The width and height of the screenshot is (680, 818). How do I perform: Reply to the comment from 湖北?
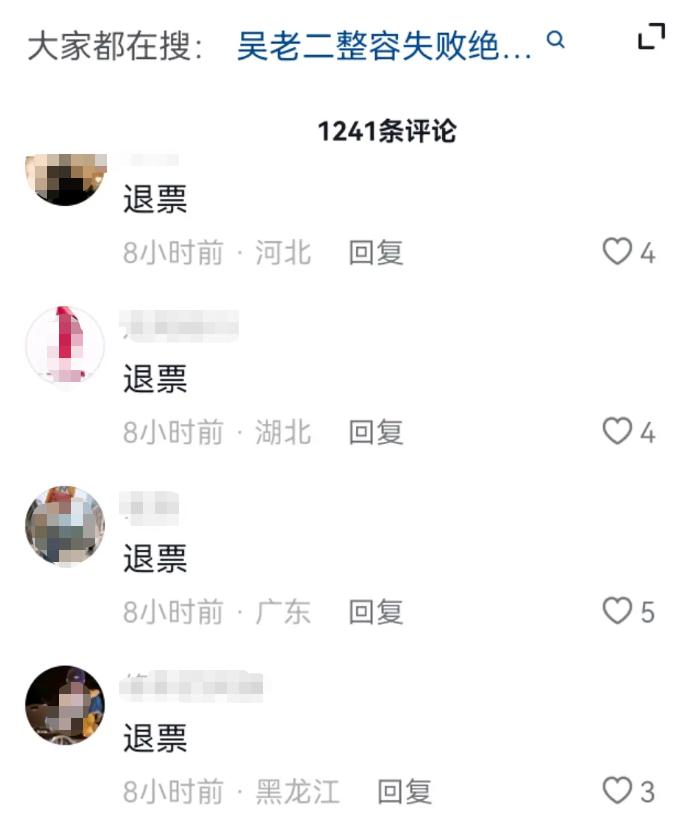point(375,432)
